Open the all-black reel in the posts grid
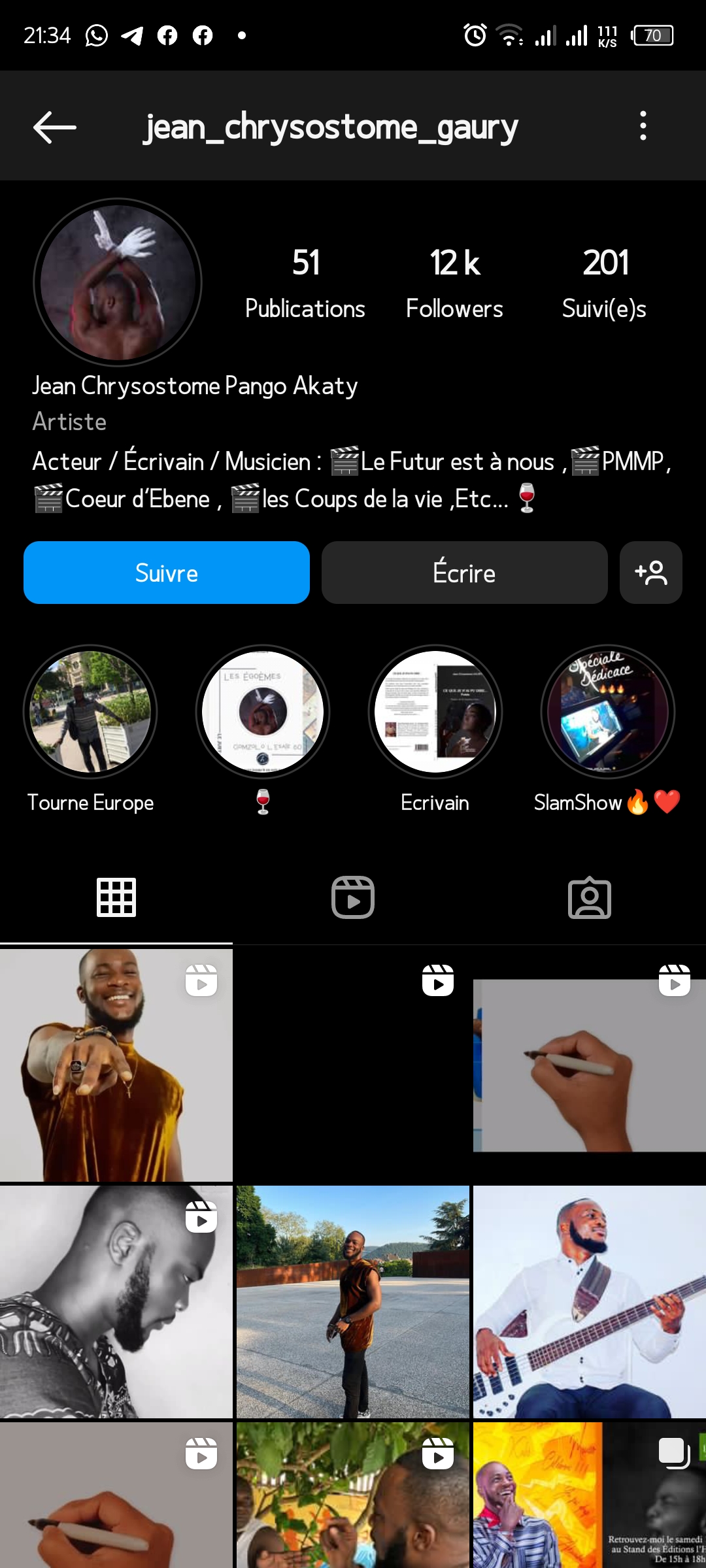Viewport: 706px width, 1568px height. (x=353, y=1065)
